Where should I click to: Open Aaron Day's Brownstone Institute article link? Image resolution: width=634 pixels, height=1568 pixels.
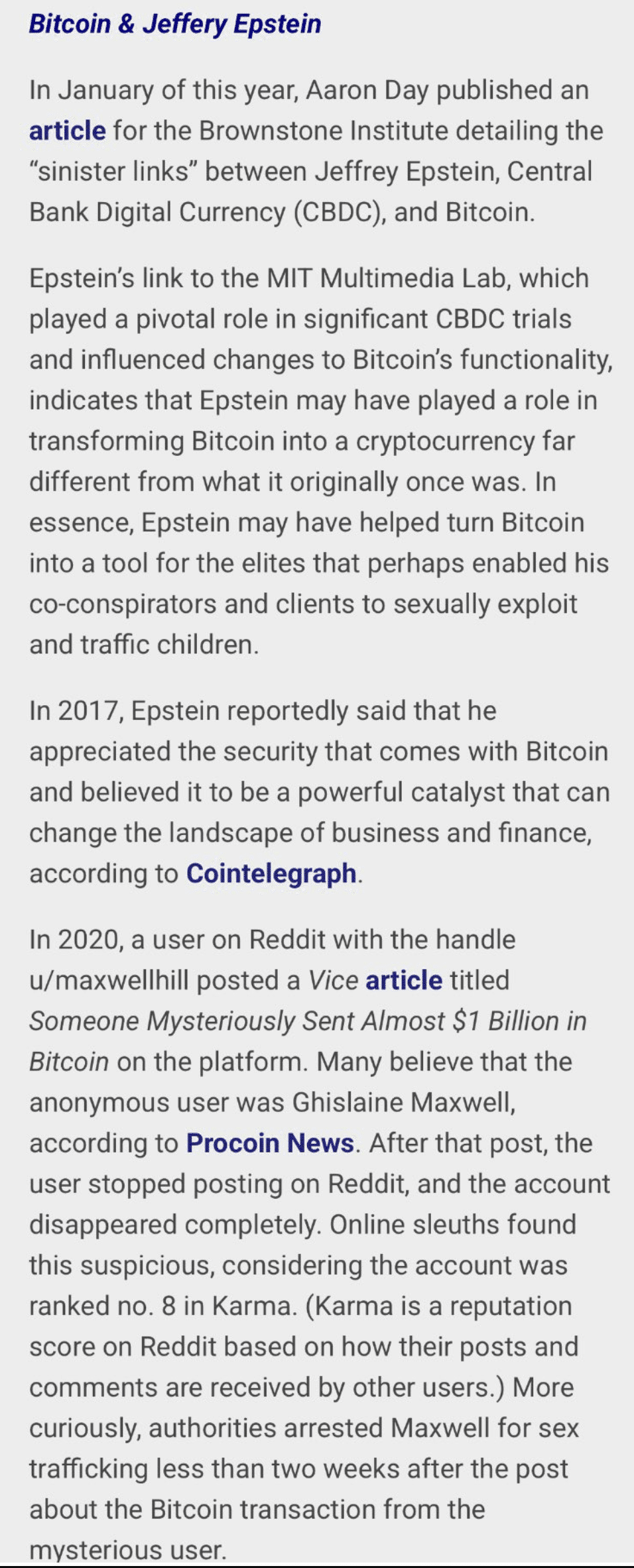(67, 131)
